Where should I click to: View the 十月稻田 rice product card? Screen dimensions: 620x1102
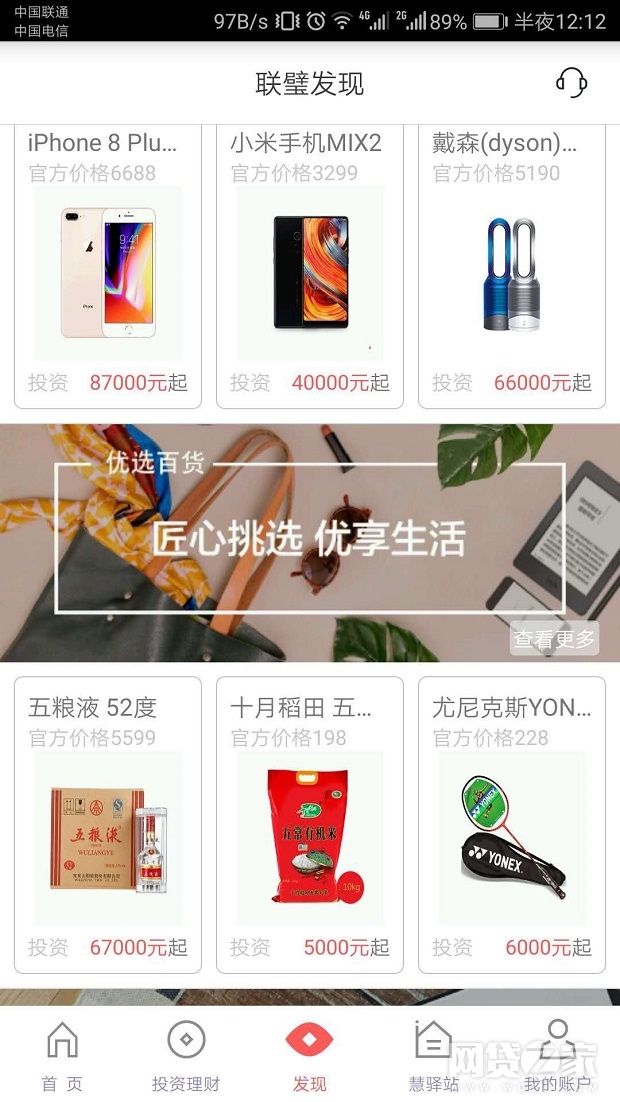tap(310, 825)
